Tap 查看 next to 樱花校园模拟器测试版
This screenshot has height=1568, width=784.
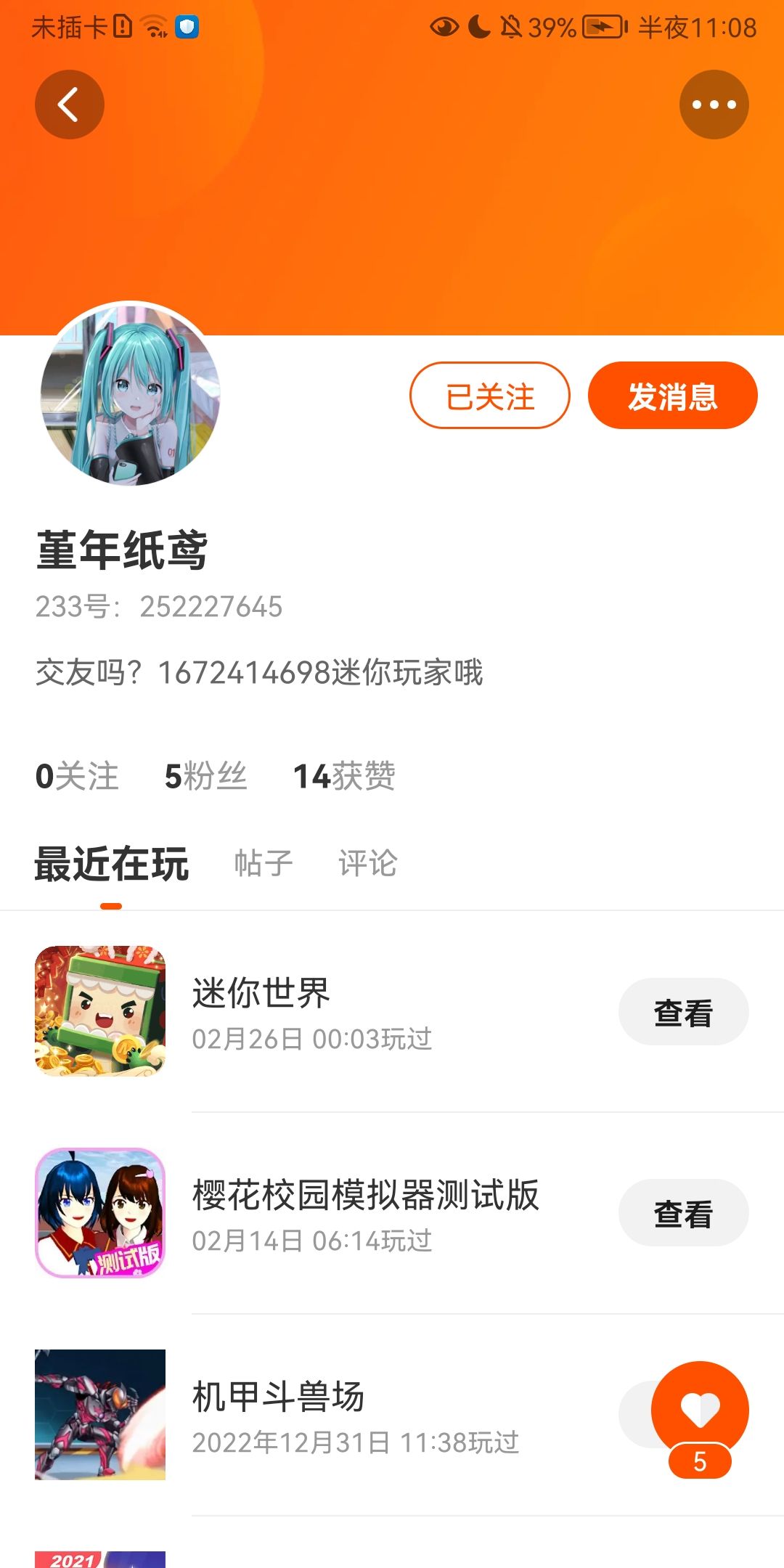point(683,1213)
